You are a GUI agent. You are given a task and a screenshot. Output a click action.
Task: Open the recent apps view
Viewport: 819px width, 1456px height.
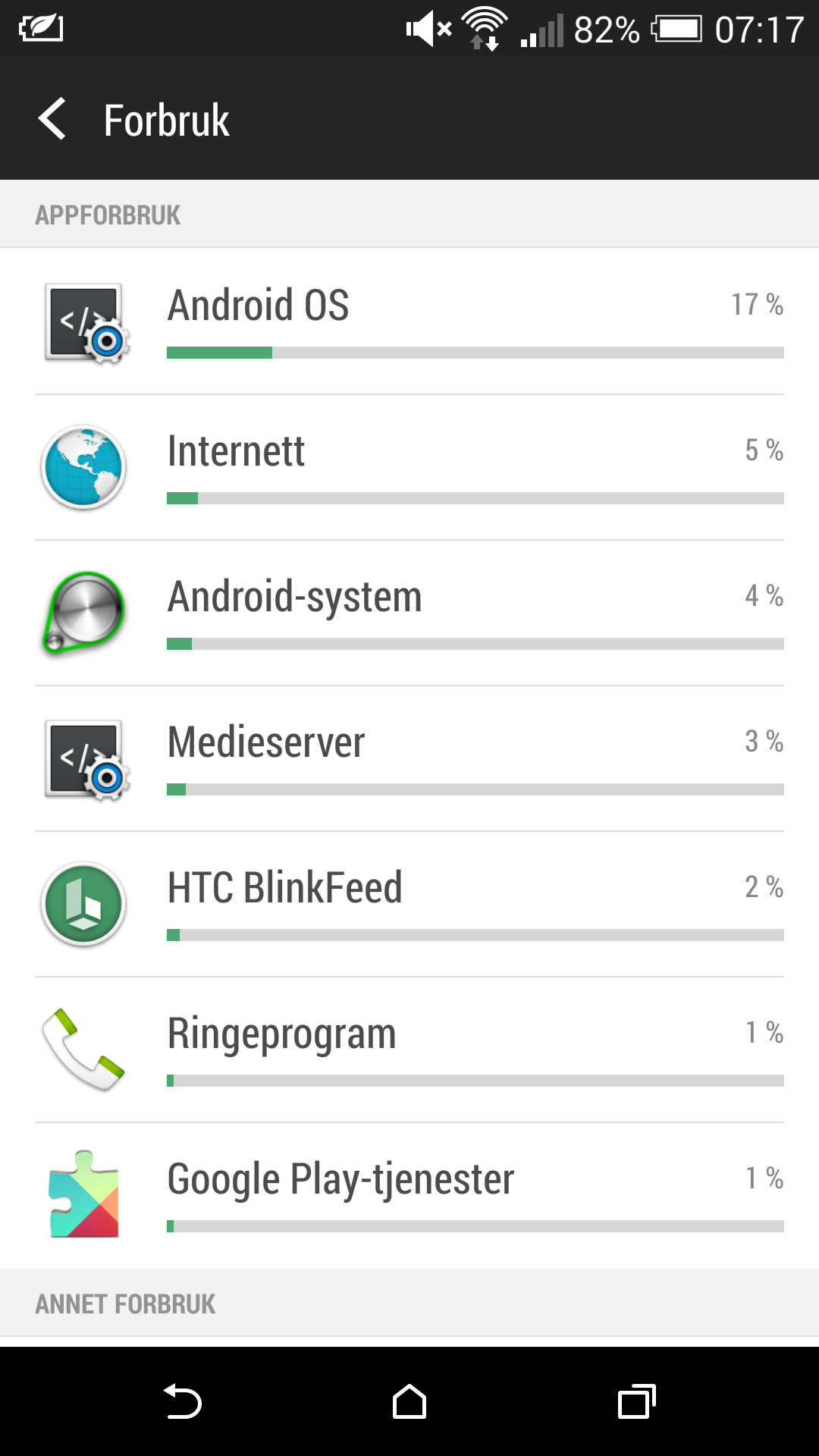[637, 1401]
